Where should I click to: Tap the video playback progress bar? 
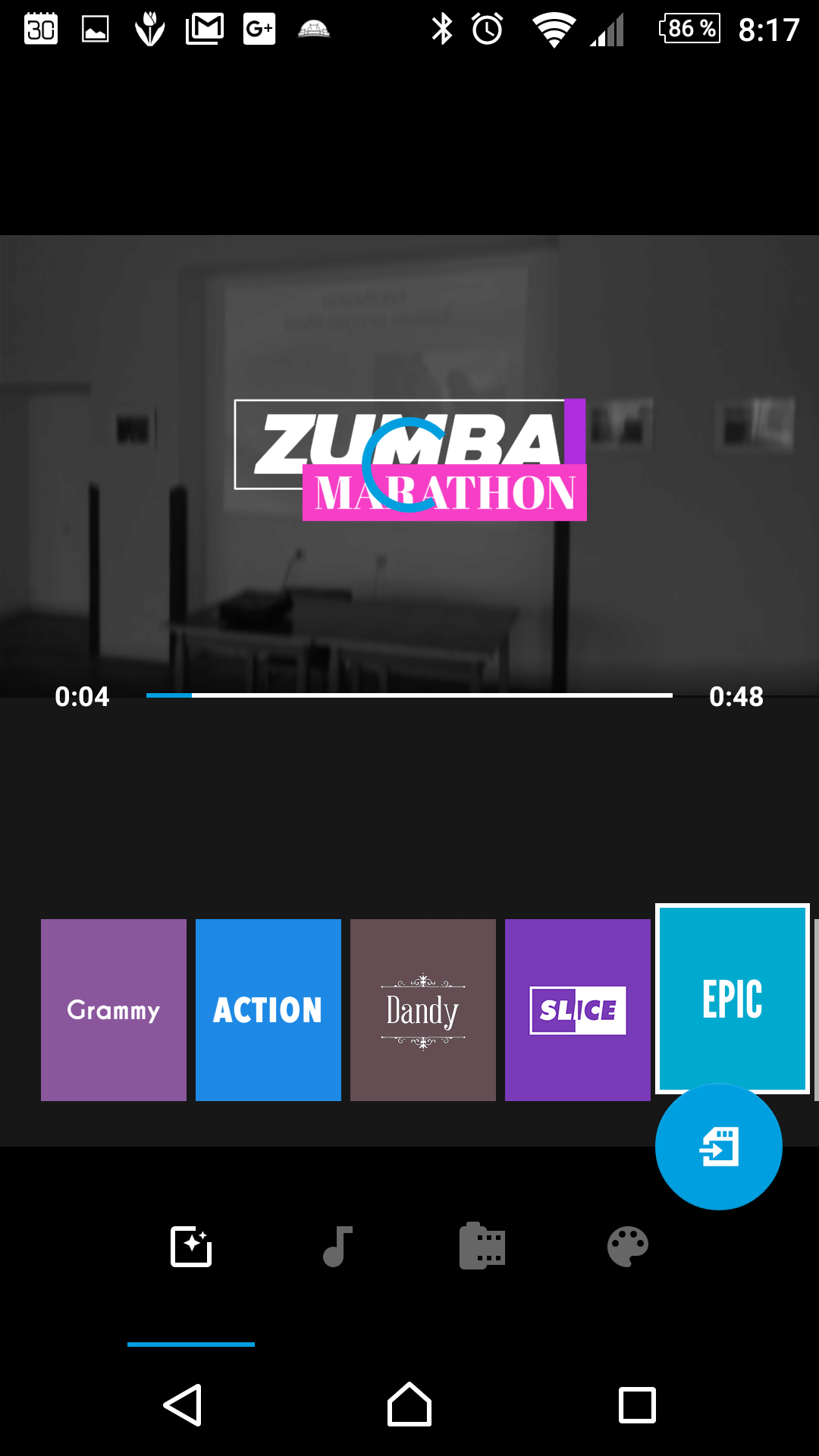click(409, 695)
